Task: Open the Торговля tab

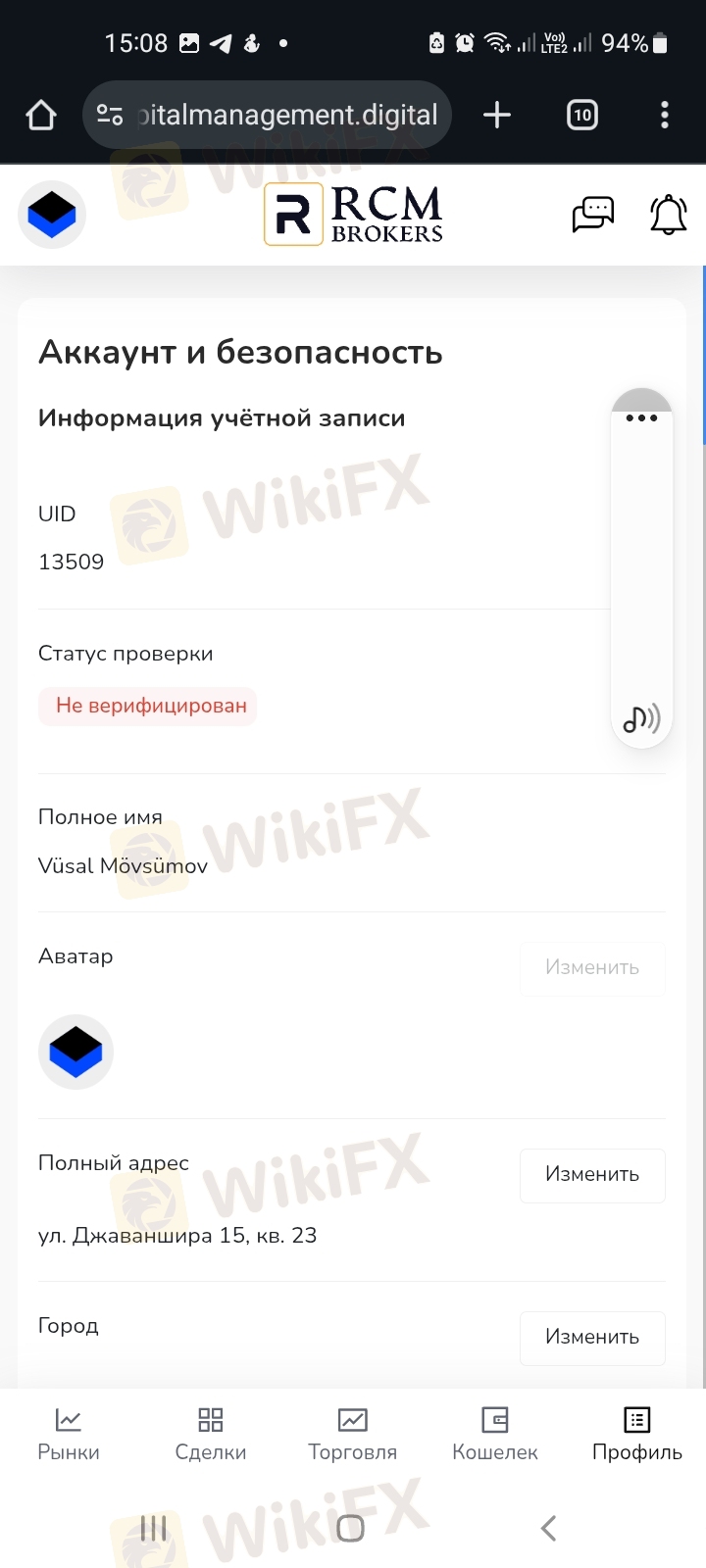Action: click(353, 1435)
